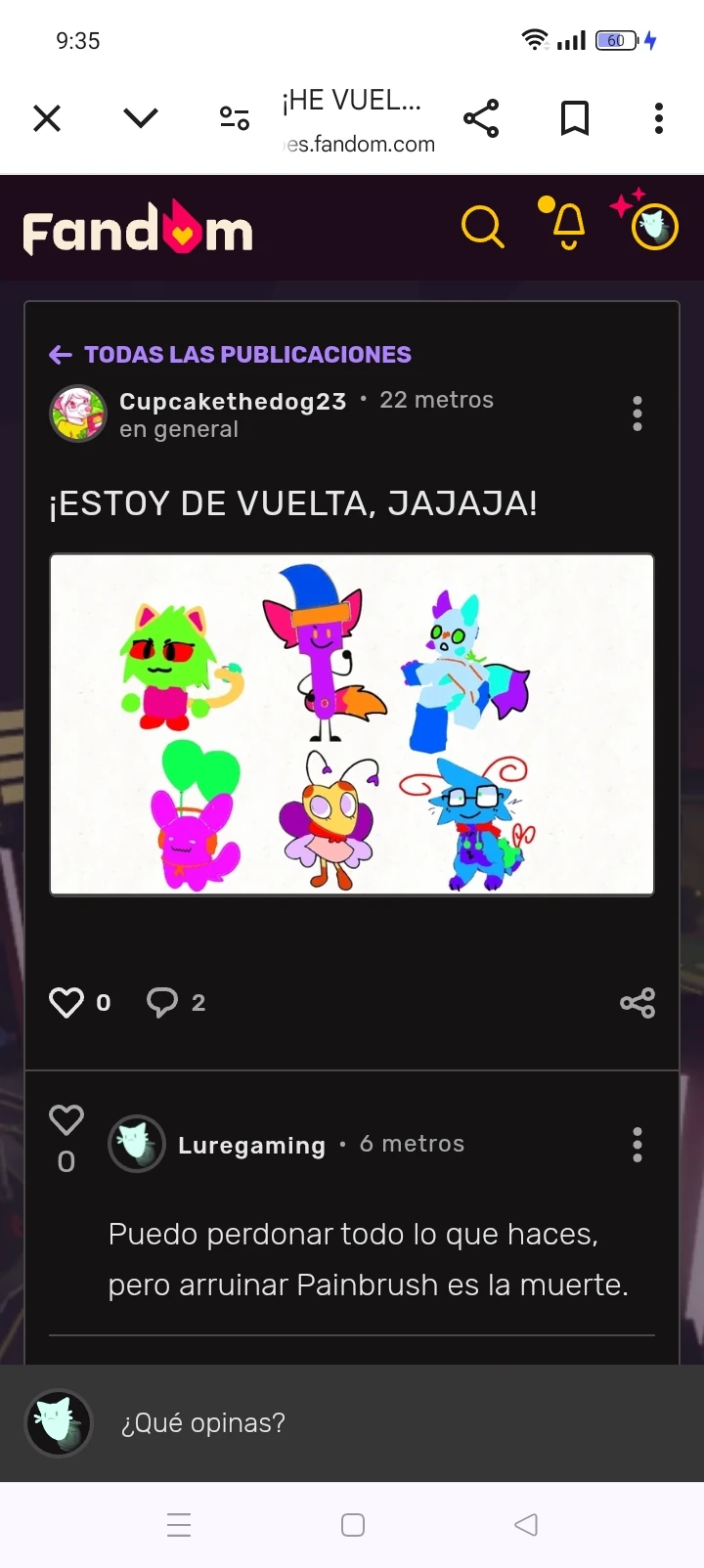This screenshot has height=1568, width=704.
Task: Go to the Fandom home logo
Action: click(138, 229)
